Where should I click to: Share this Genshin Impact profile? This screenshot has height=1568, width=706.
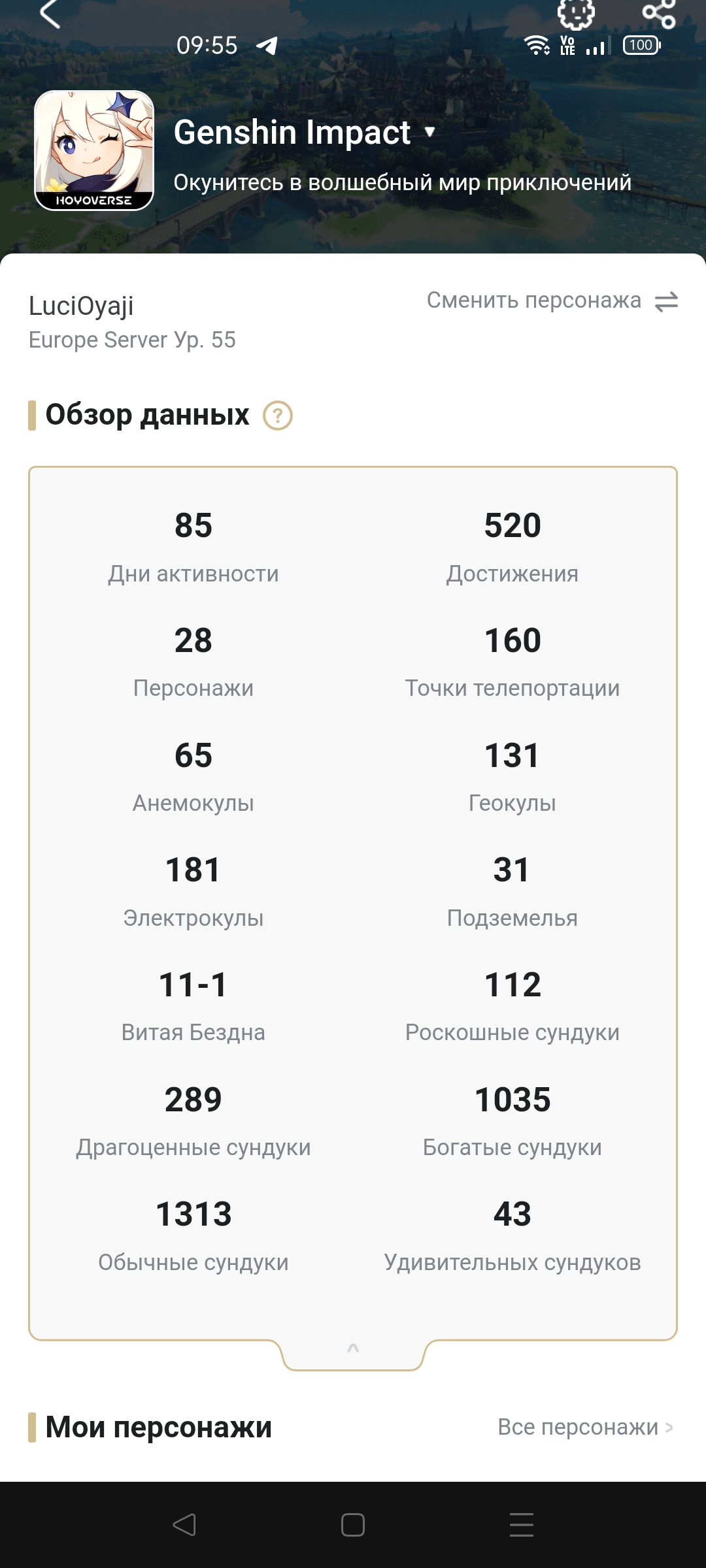[658, 13]
